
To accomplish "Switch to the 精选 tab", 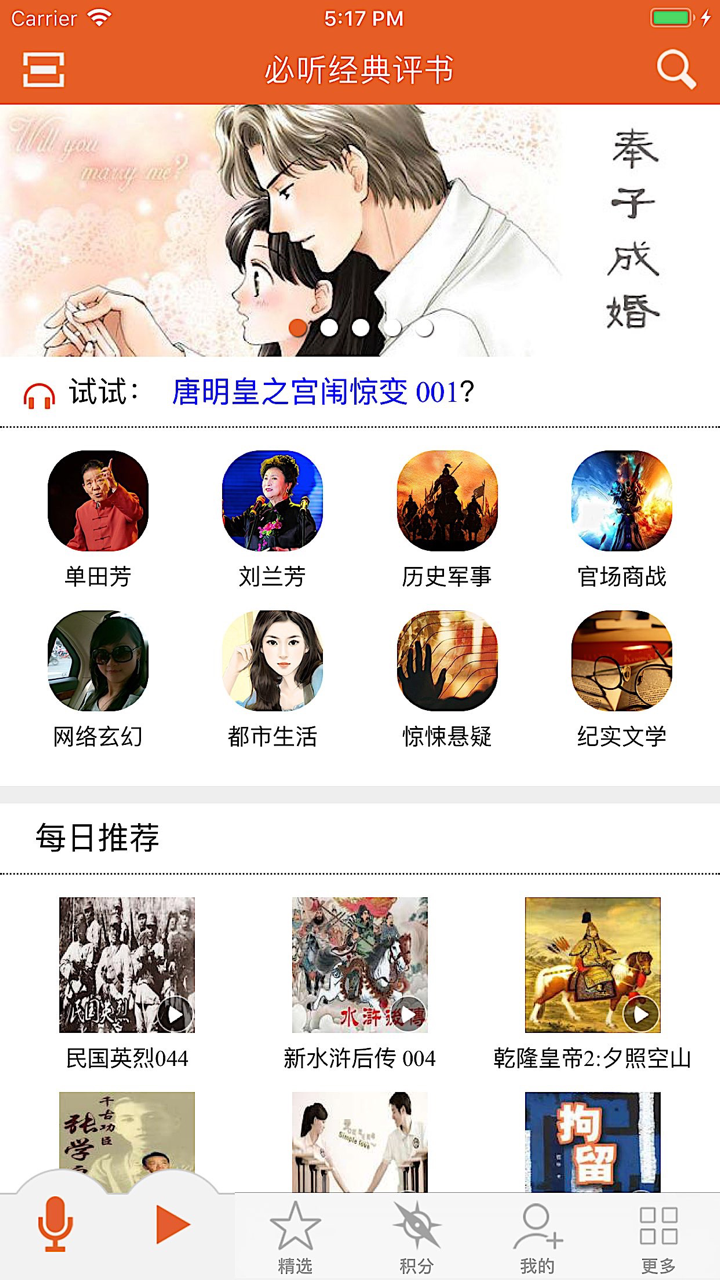I will pyautogui.click(x=291, y=1232).
